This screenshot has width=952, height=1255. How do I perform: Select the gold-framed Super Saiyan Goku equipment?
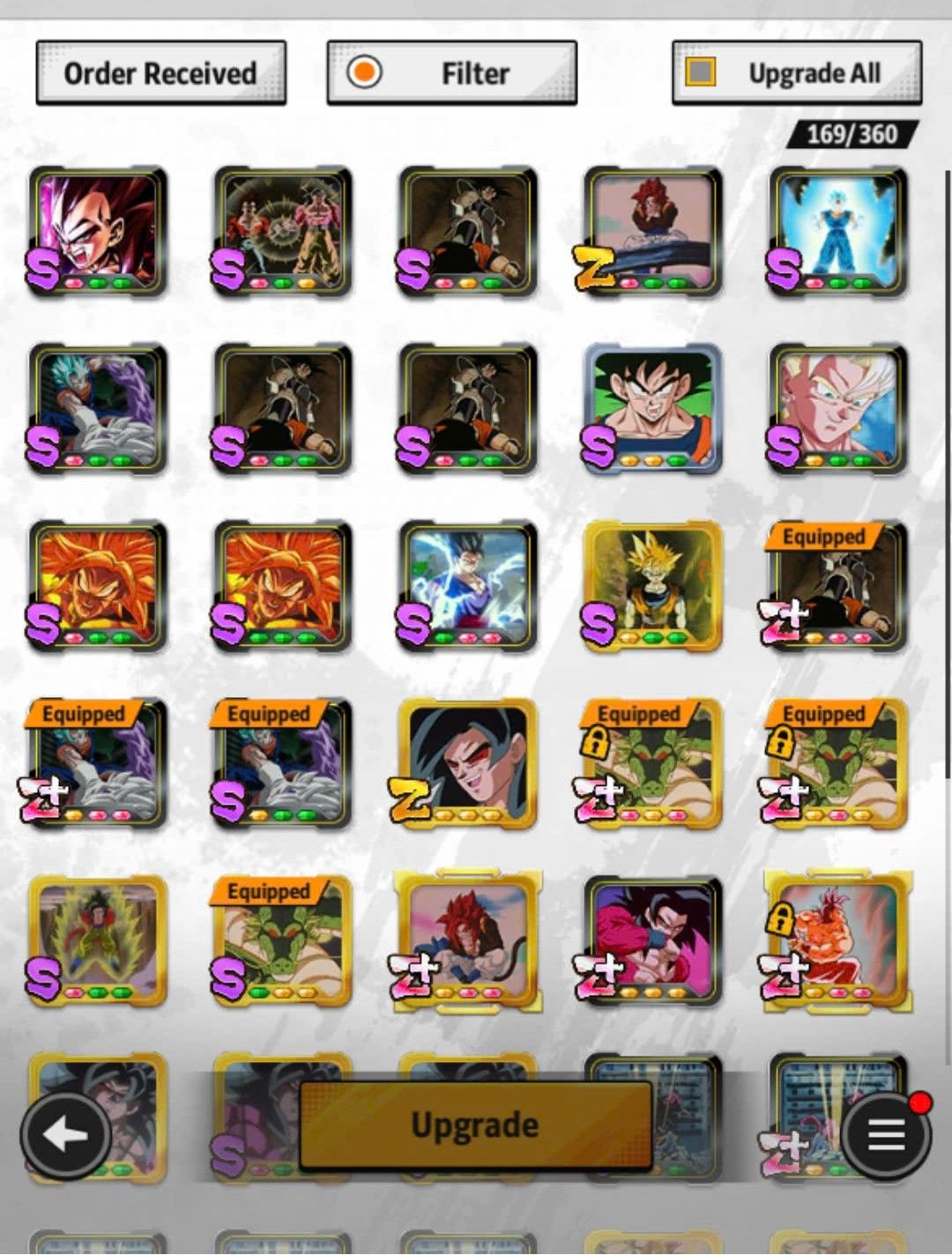coord(652,585)
